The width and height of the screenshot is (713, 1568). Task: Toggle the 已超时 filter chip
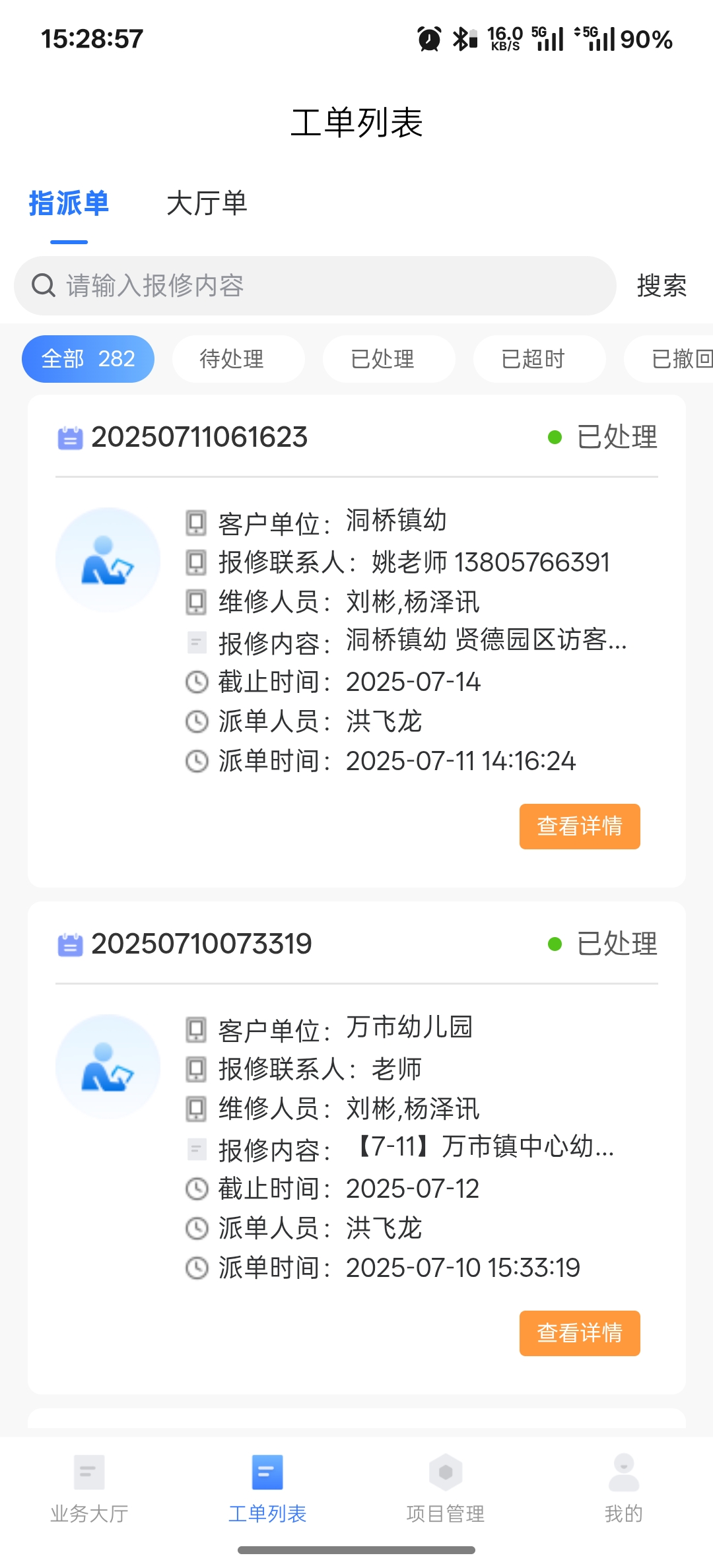tap(539, 358)
